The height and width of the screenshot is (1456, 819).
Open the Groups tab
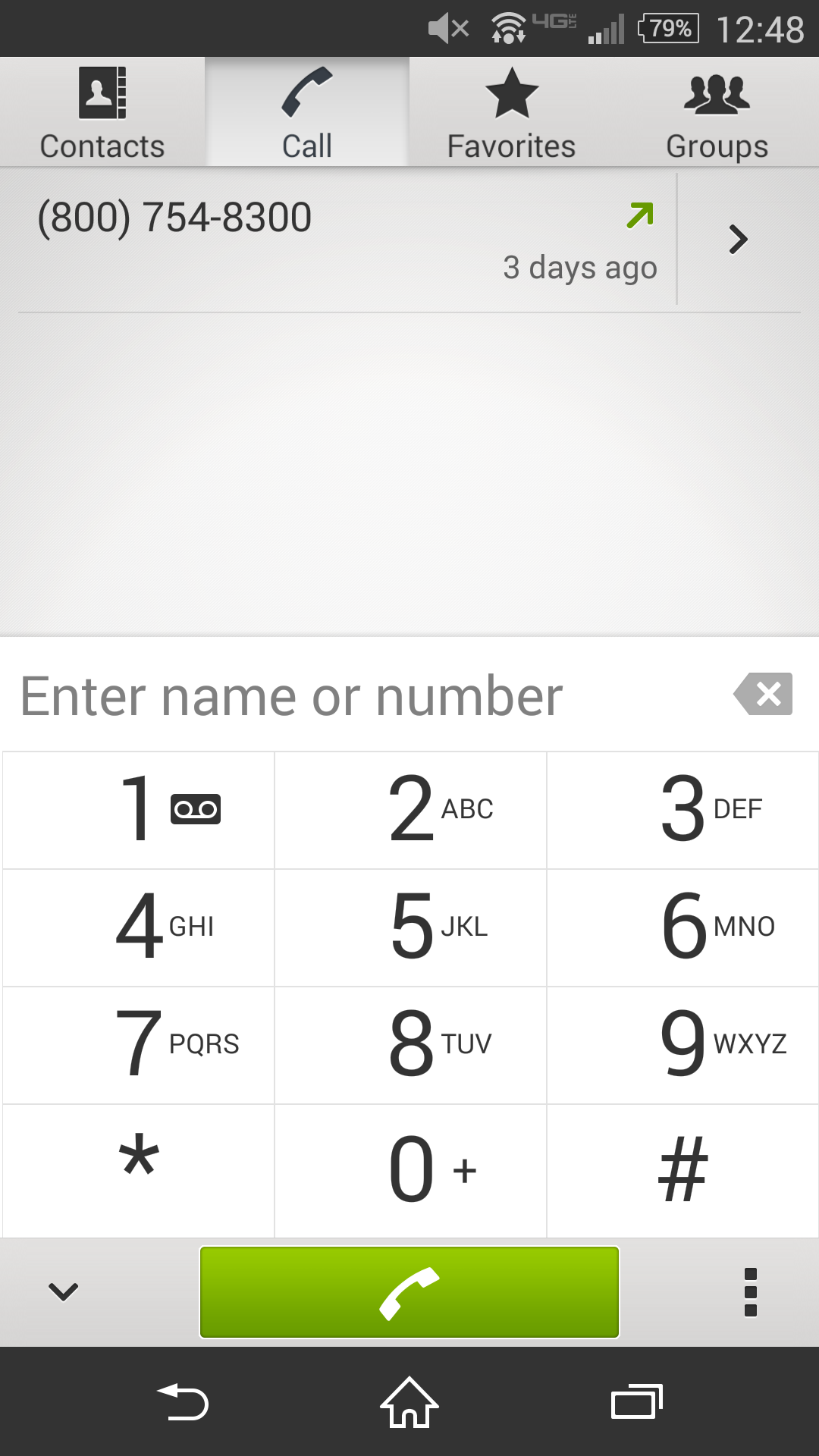click(717, 114)
